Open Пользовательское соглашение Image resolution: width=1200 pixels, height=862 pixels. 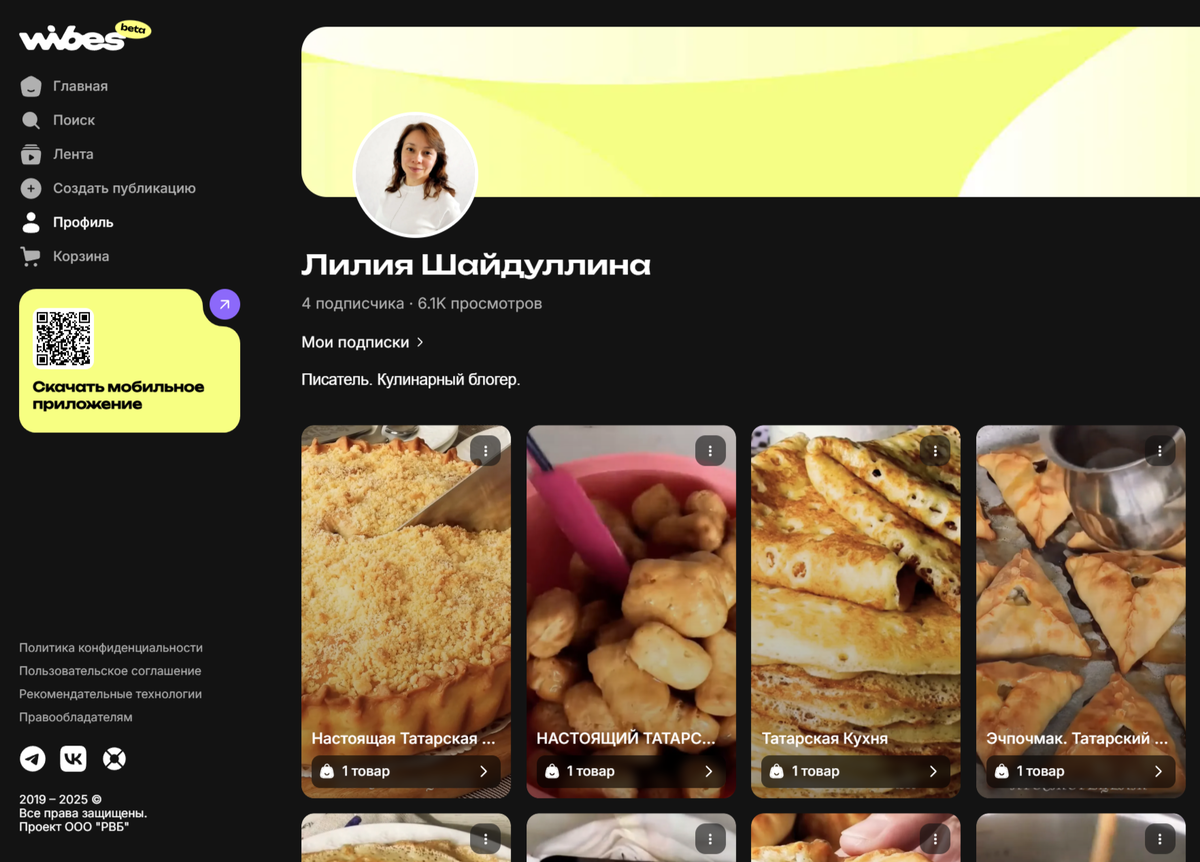pyautogui.click(x=110, y=671)
